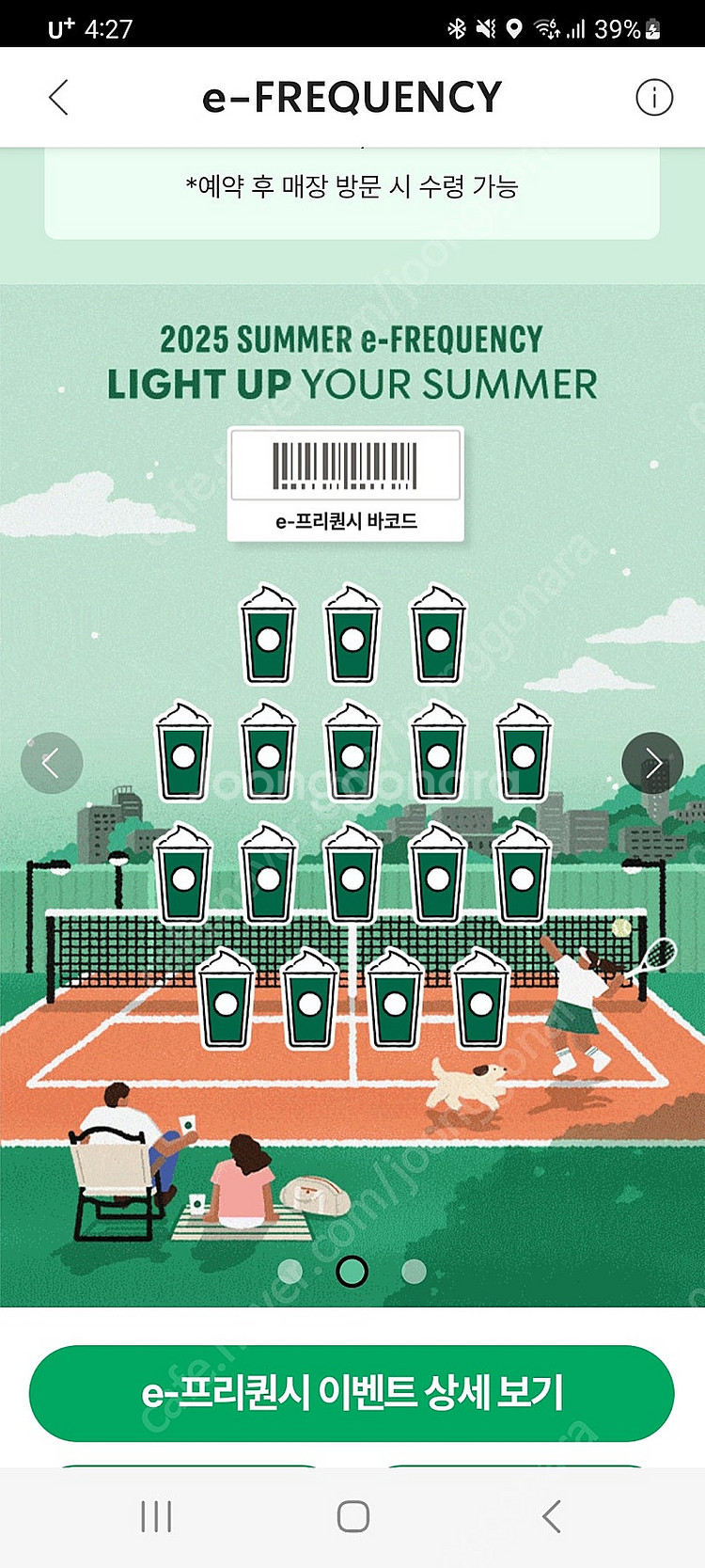This screenshot has height=1568, width=705.
Task: Jump to the third carousel page dot
Action: click(414, 1272)
